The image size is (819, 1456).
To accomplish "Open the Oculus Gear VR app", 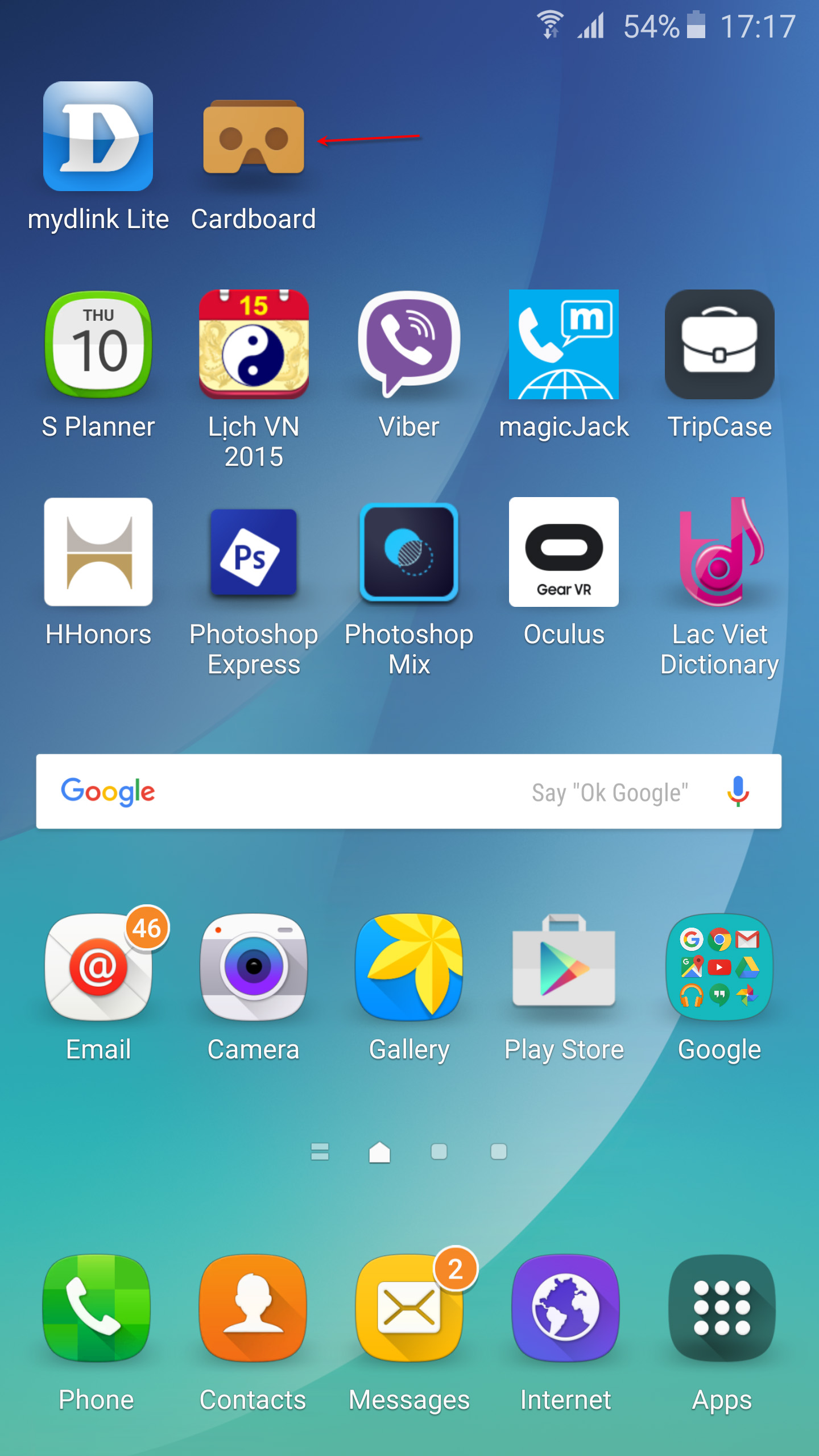I will (x=564, y=552).
